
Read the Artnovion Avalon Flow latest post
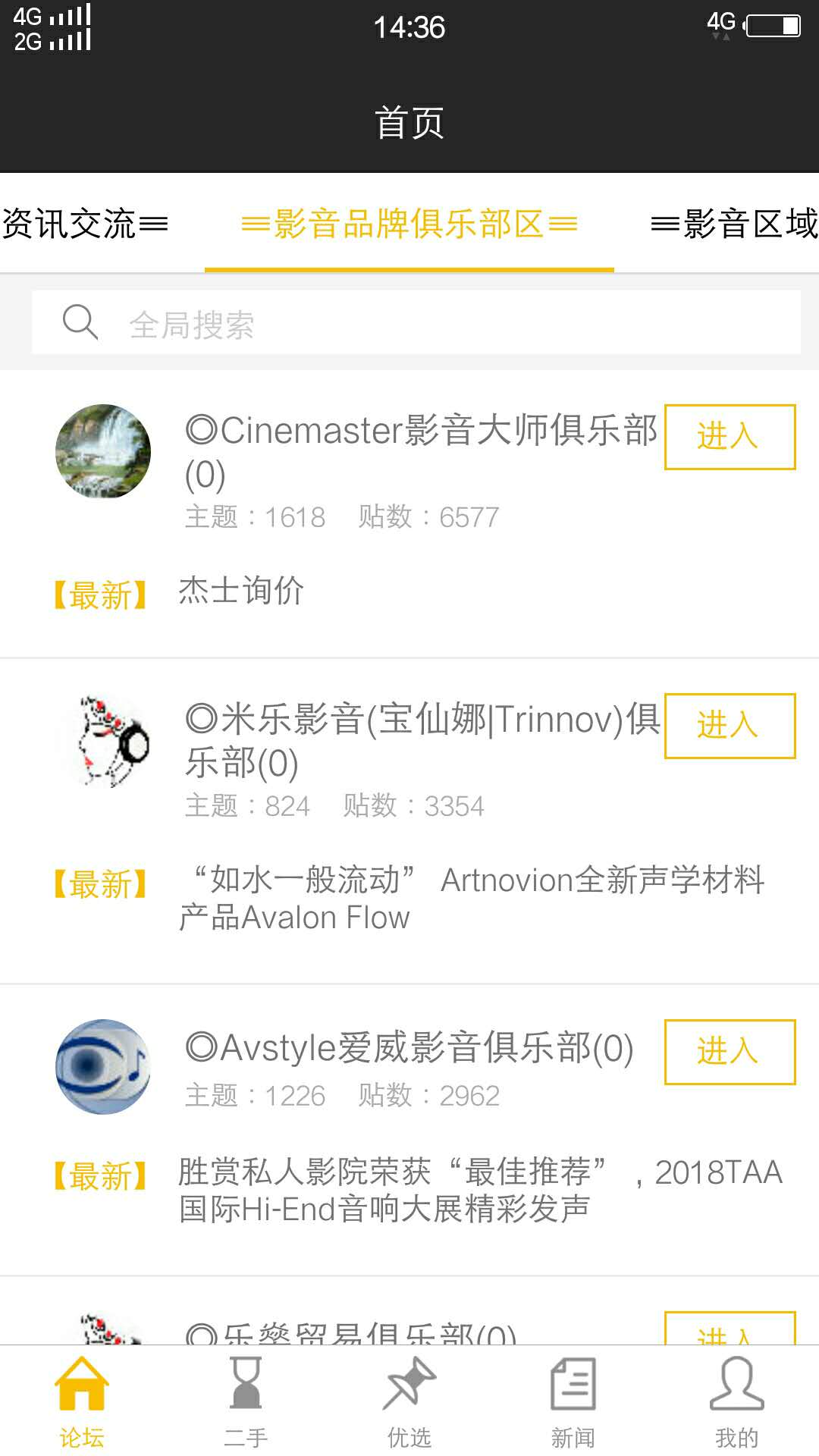470,899
